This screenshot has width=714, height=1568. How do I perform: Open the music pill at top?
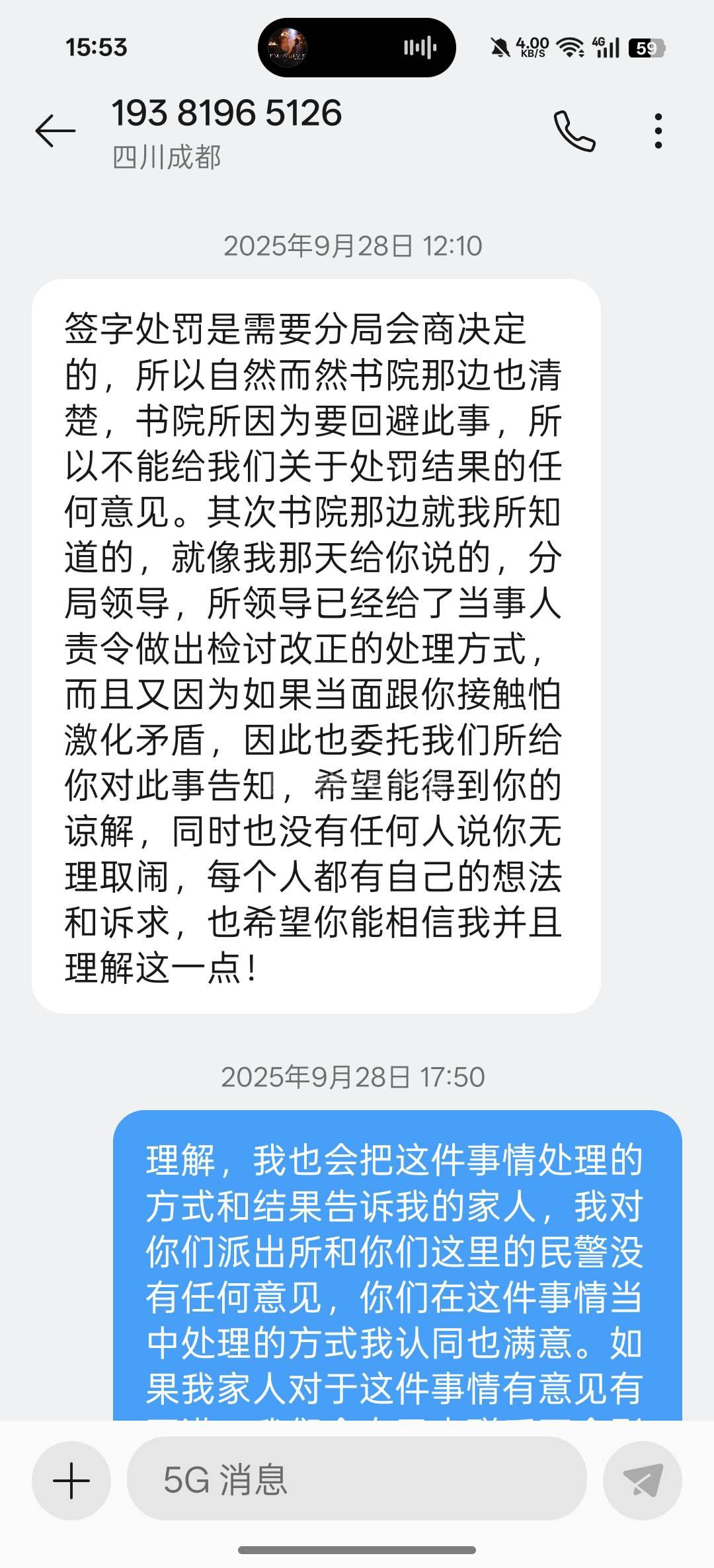pos(356,48)
